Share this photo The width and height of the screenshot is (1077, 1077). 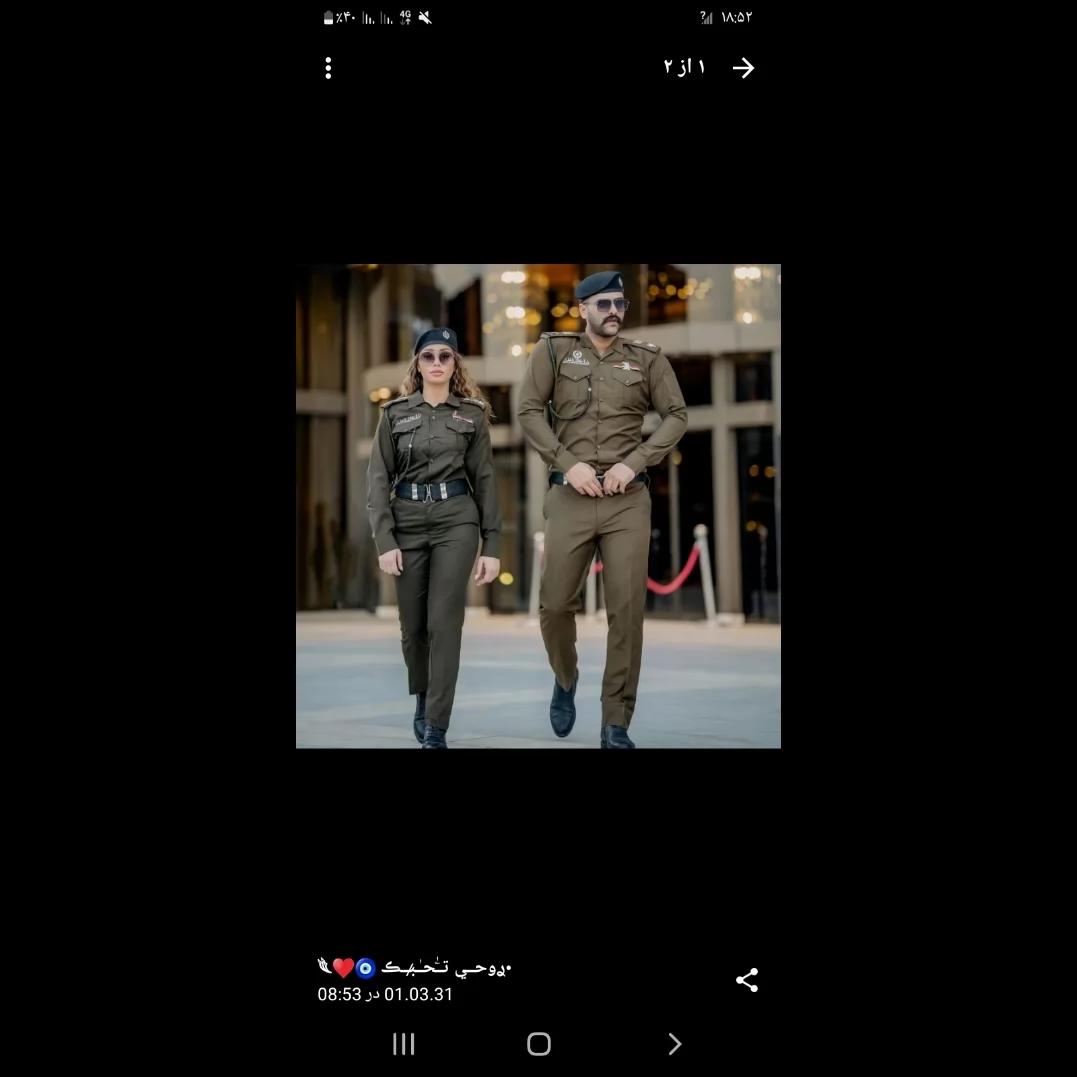(747, 980)
